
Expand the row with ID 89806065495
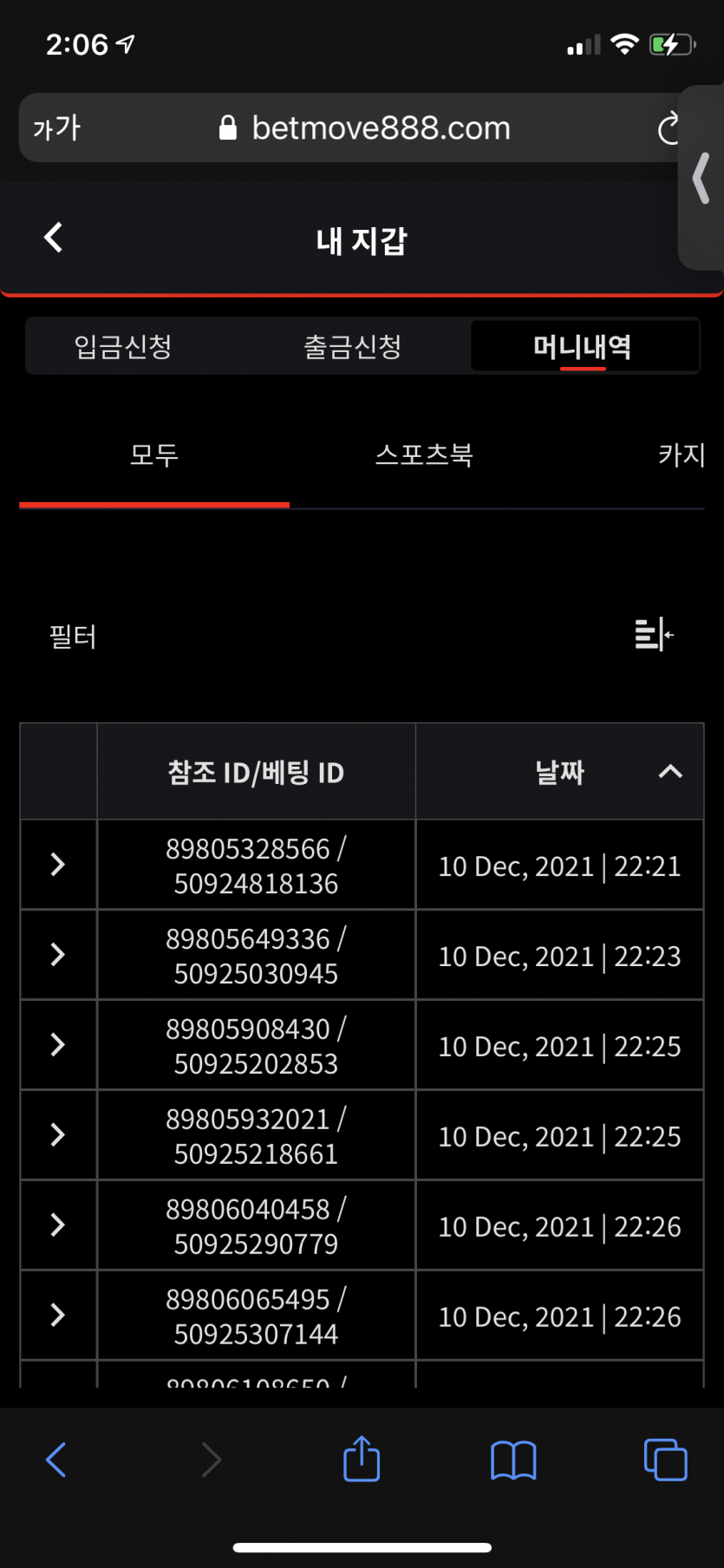point(58,1316)
